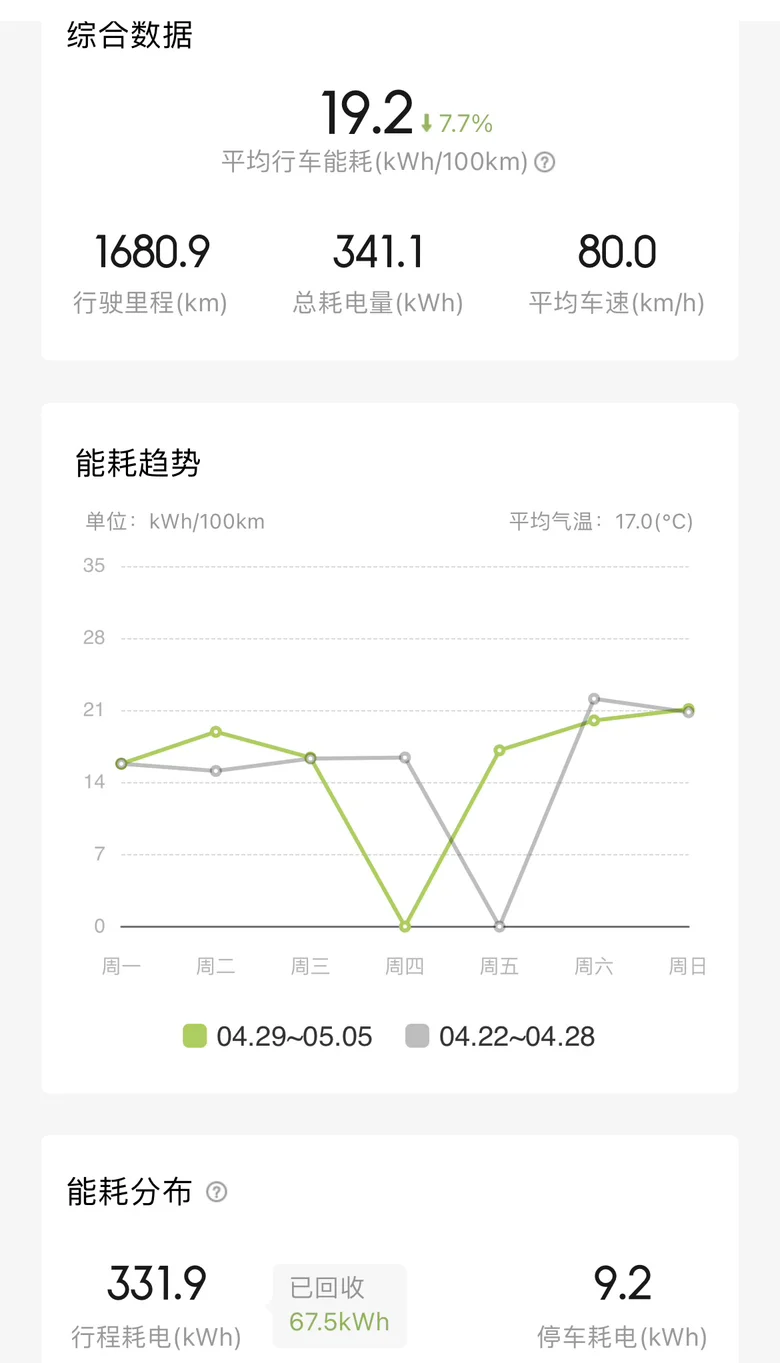Screen dimensions: 780x1363
Task: Toggle the 04.22~04.28 legend series
Action: [500, 1036]
